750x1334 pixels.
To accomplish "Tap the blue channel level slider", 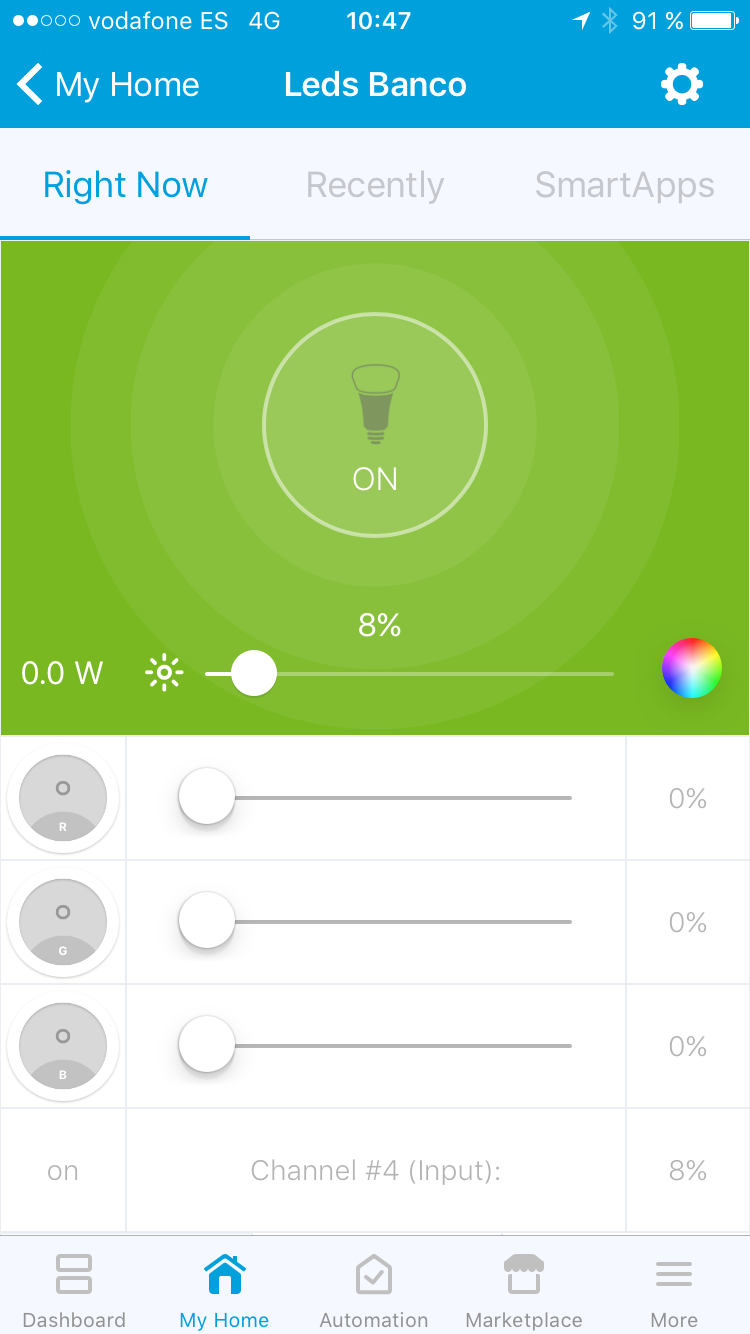I will point(375,1045).
